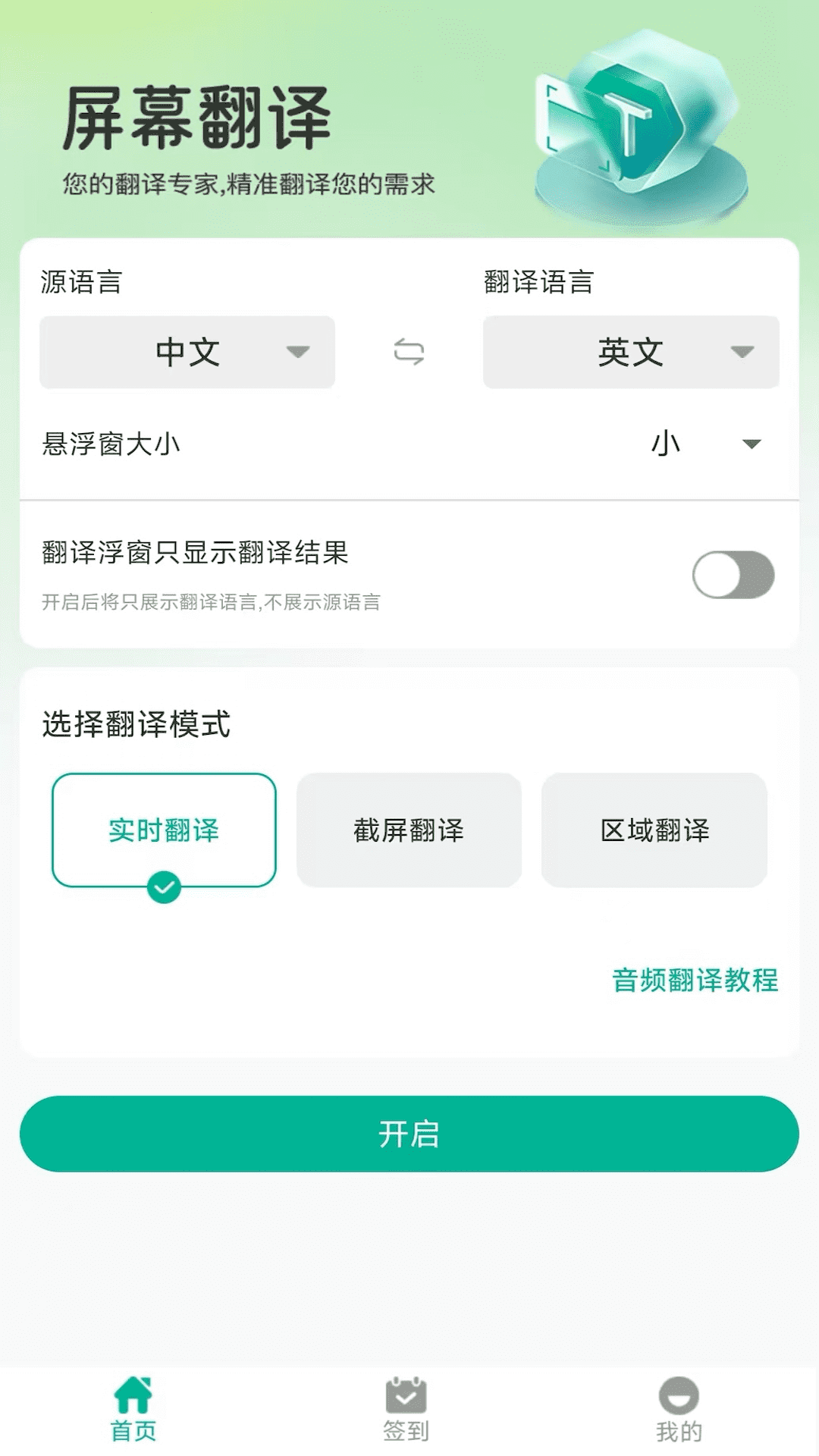
Task: Open the source language 中文 dropdown
Action: click(187, 352)
